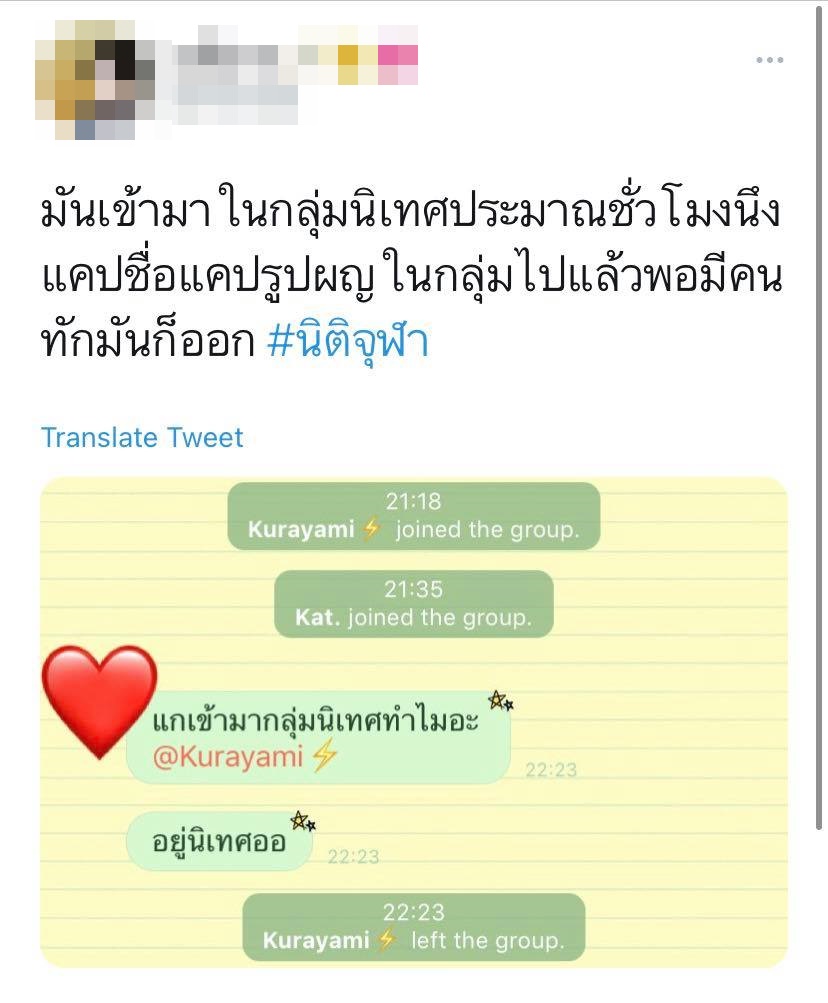Open the tweet's overflow menu

pos(769,60)
